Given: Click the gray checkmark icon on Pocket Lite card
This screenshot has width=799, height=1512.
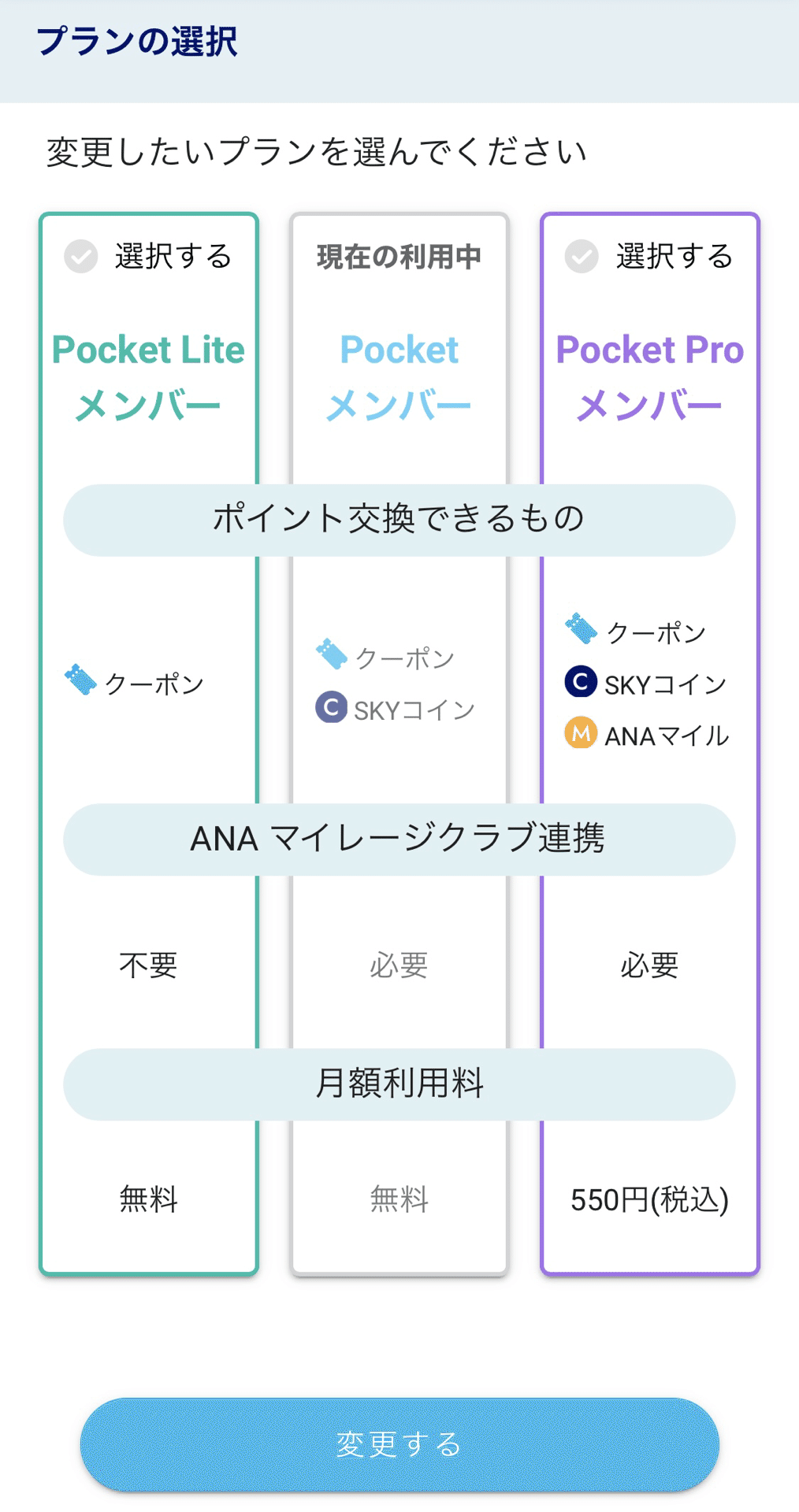Looking at the screenshot, I should coord(79,257).
